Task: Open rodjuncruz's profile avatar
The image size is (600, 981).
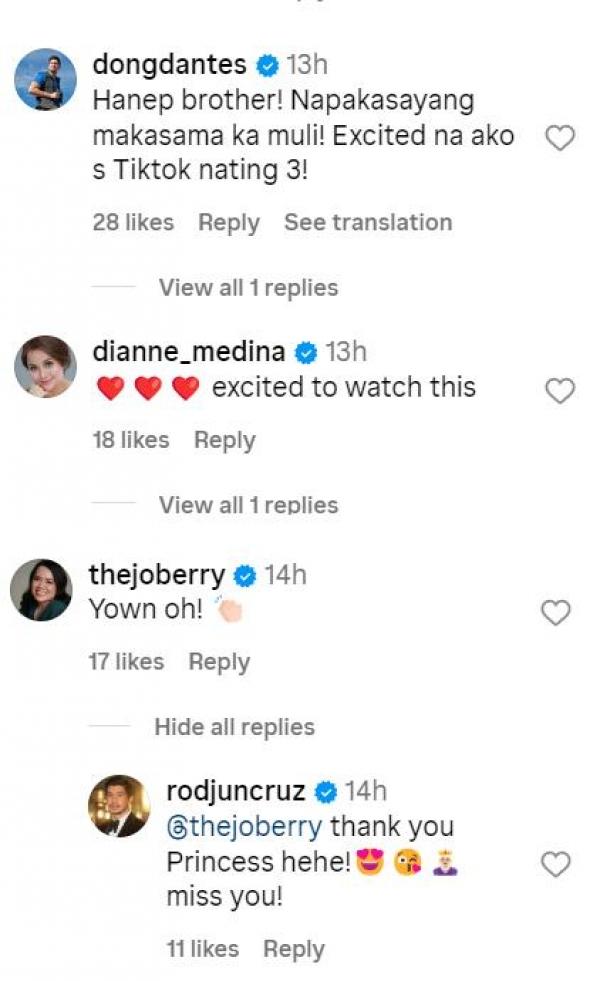Action: click(118, 806)
